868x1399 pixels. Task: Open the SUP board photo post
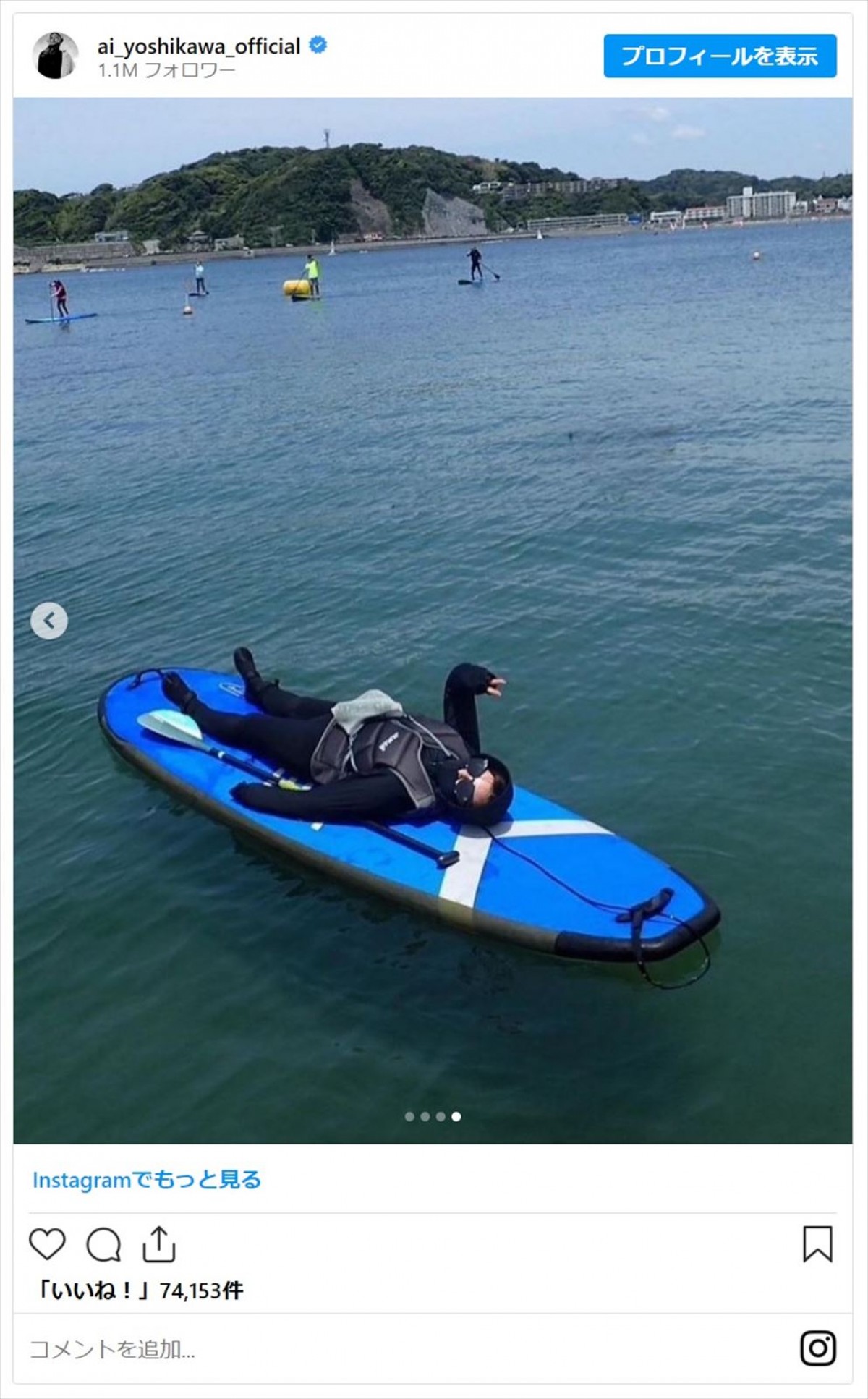click(x=433, y=620)
